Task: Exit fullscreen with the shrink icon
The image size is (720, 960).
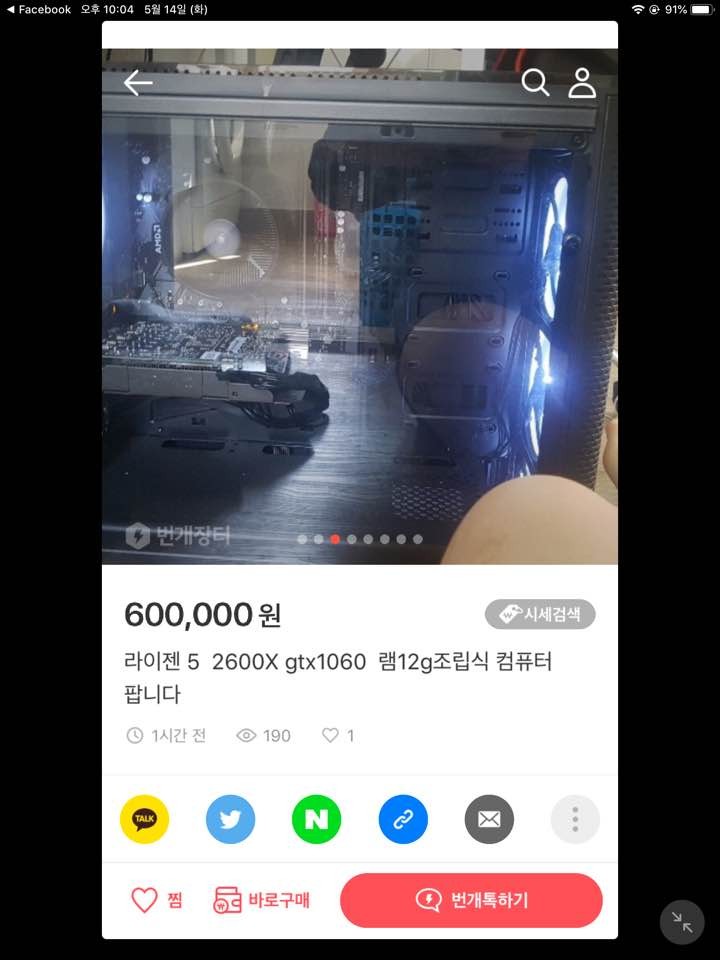Action: click(x=682, y=922)
